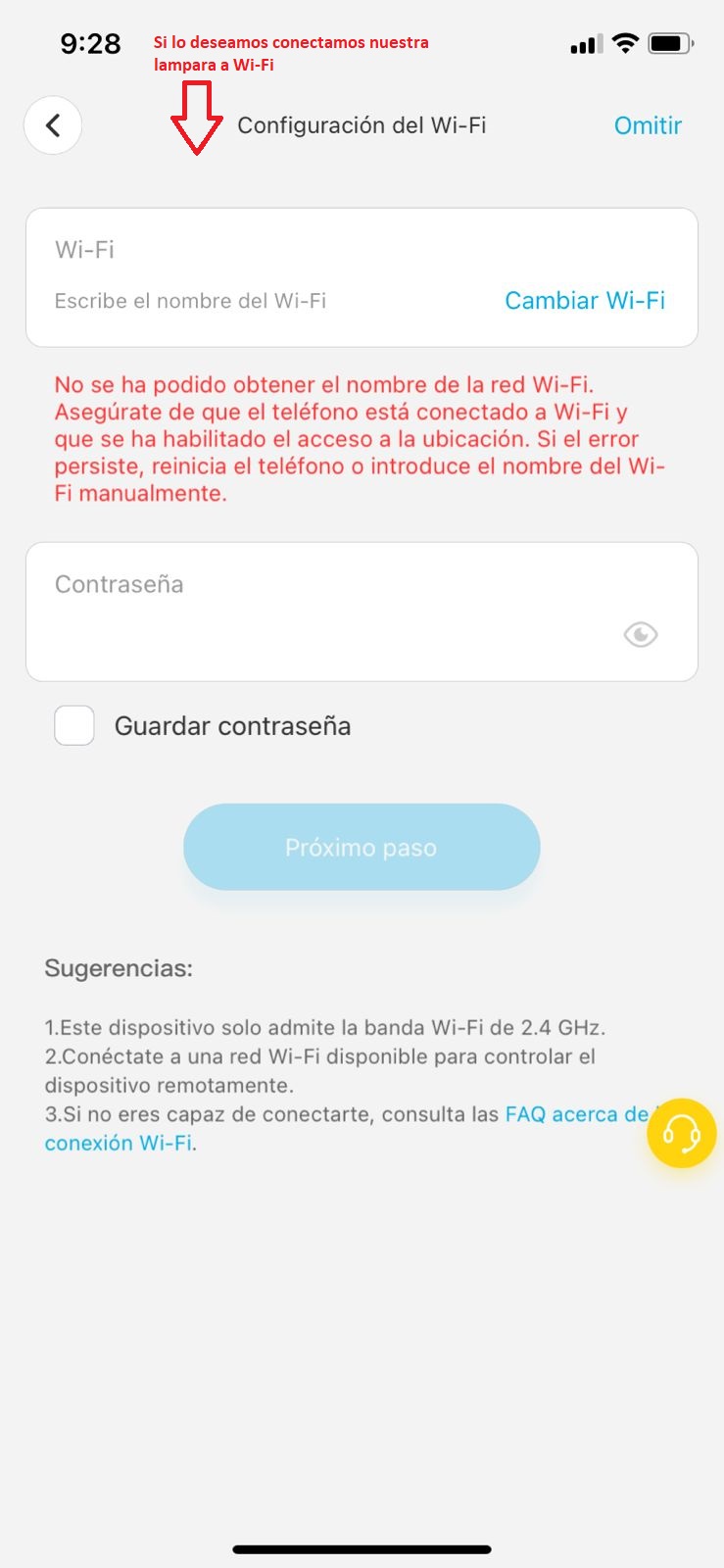This screenshot has height=1568, width=724.
Task: Tap the Próximo paso button
Action: coord(362,847)
